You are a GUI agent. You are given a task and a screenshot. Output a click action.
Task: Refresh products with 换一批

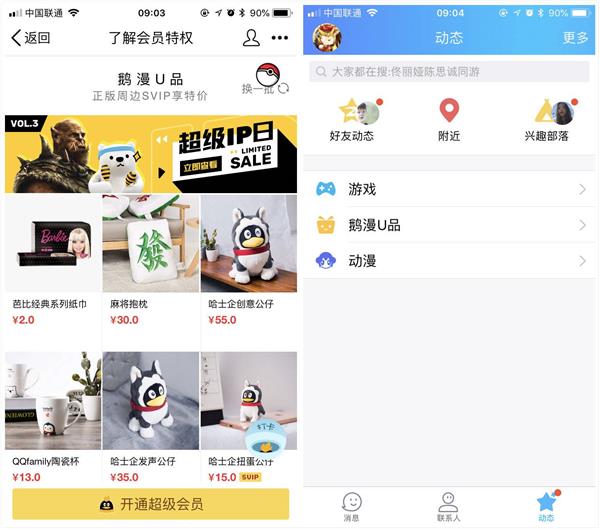pyautogui.click(x=265, y=82)
